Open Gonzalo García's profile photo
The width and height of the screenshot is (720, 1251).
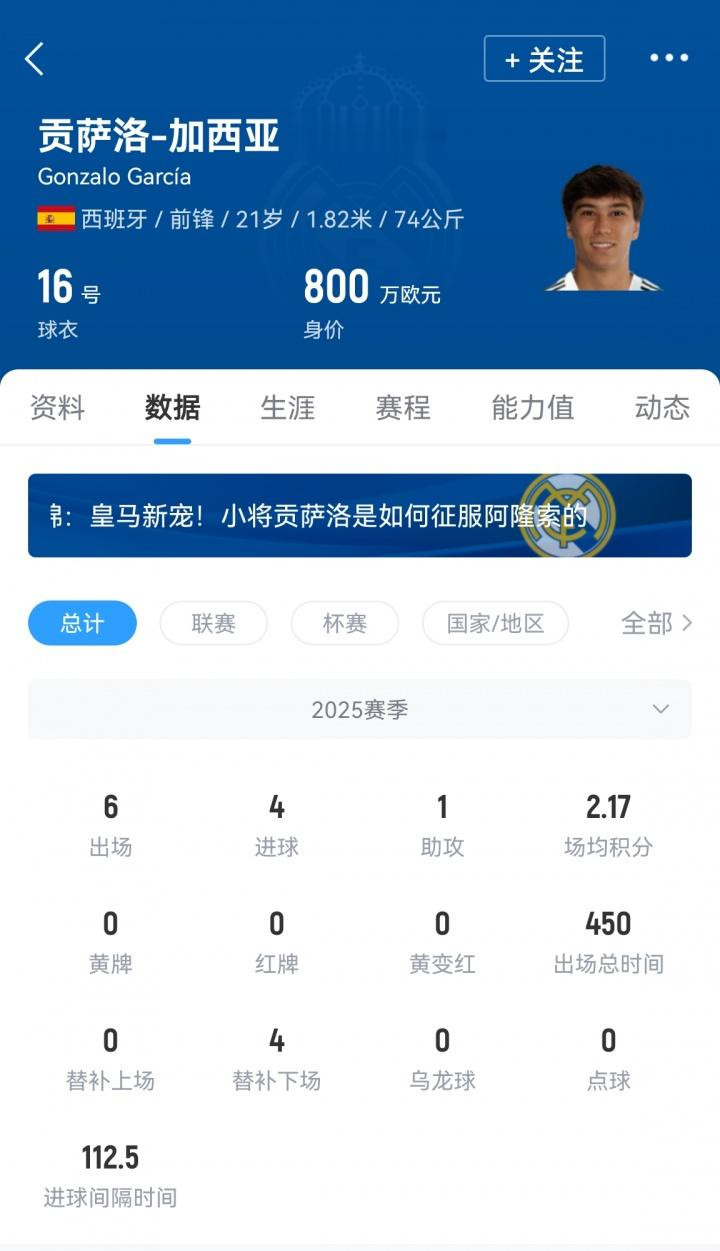(x=603, y=230)
